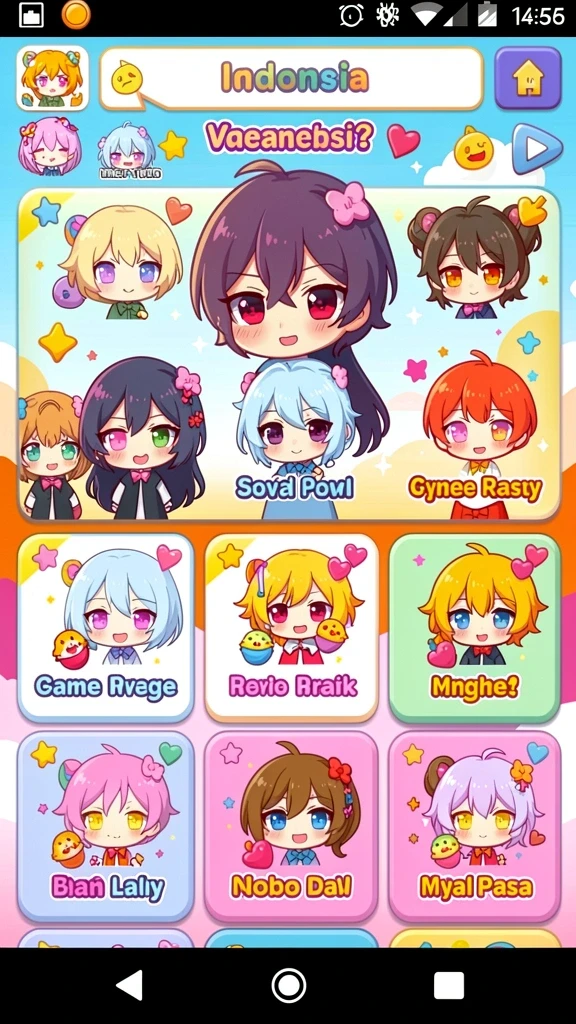The height and width of the screenshot is (1024, 576).
Task: Tap the pink-haired avatar below the profile
Action: coord(50,147)
